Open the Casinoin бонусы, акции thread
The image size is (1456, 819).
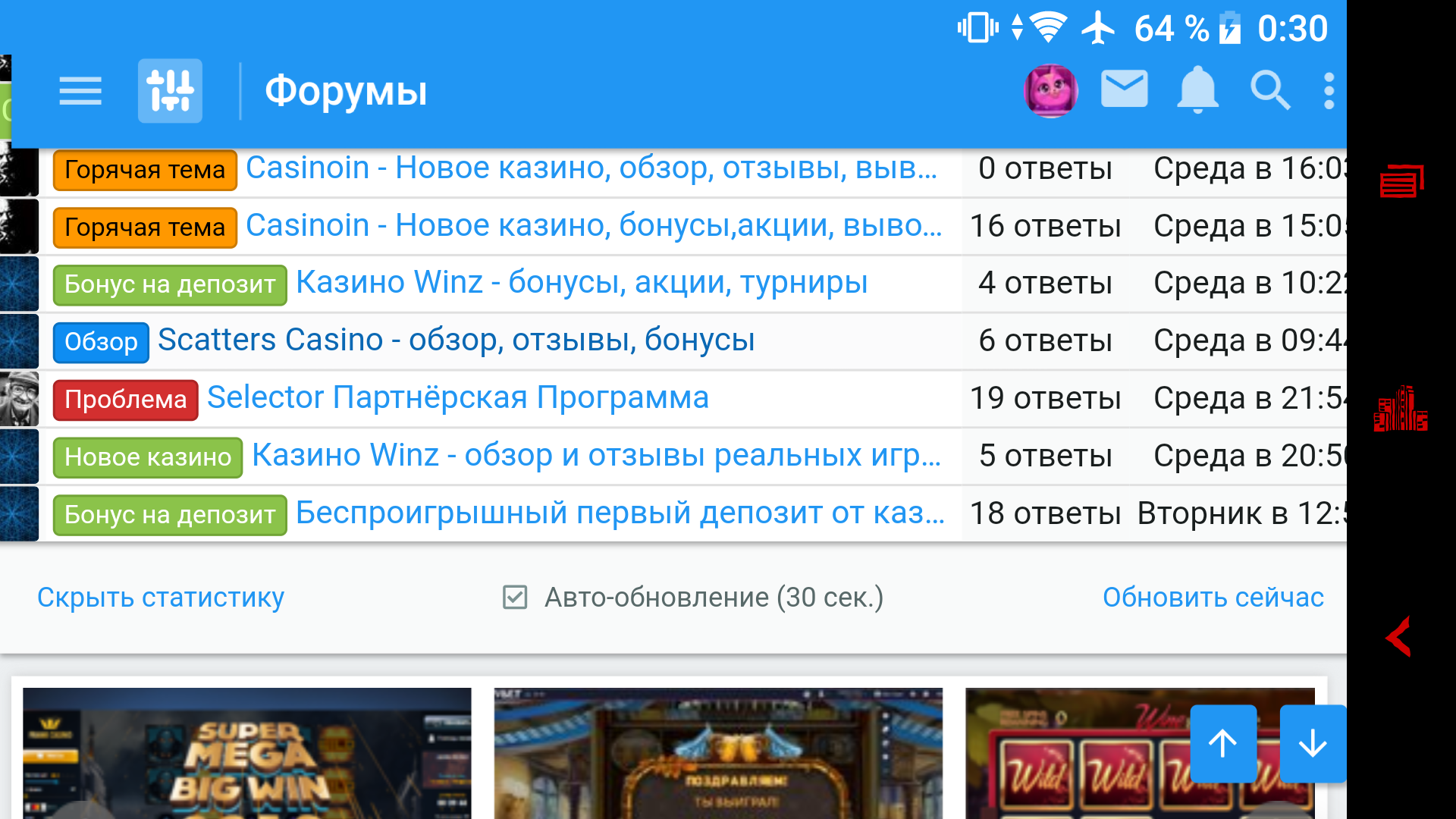pyautogui.click(x=594, y=226)
